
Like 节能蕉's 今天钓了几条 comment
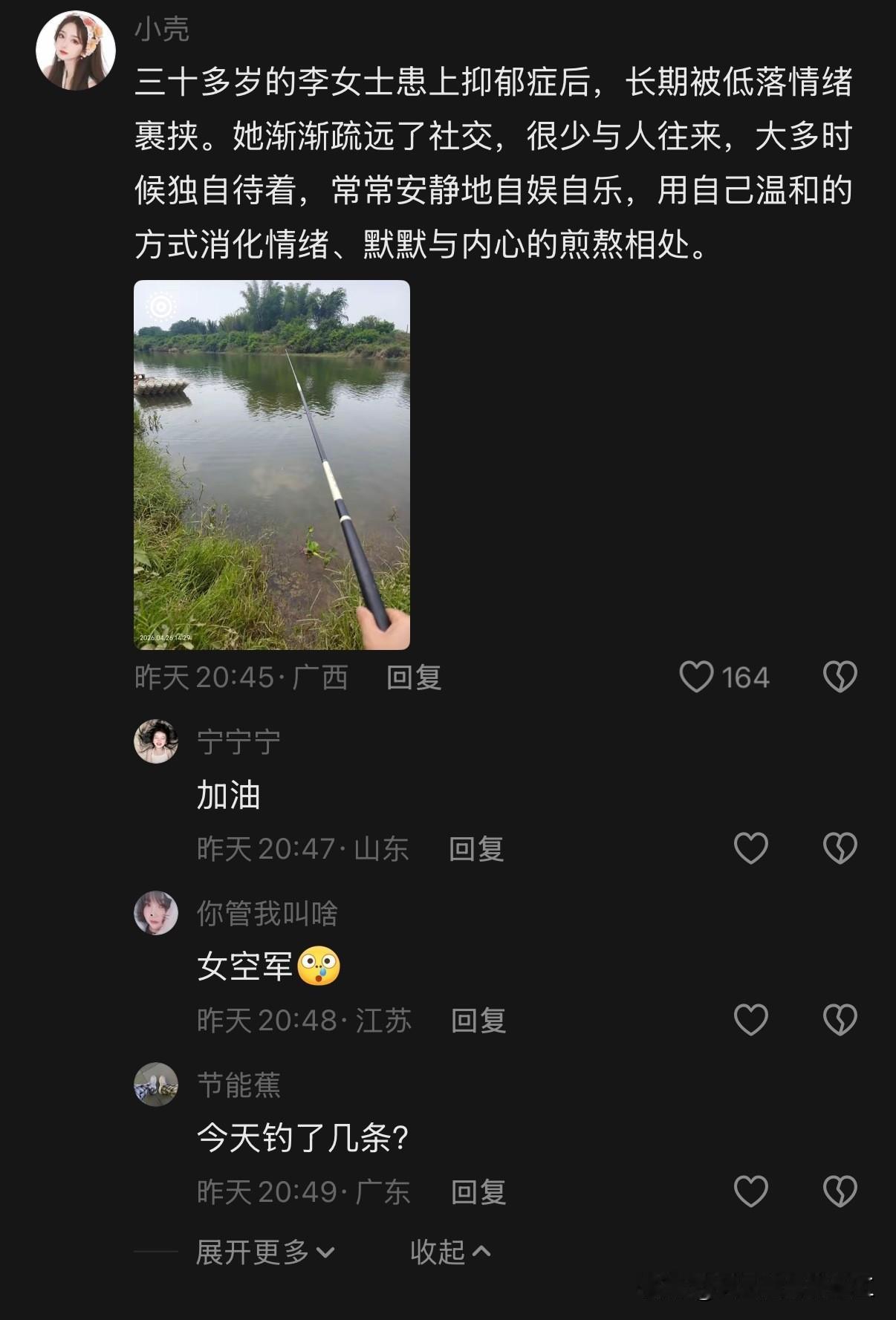(751, 1191)
